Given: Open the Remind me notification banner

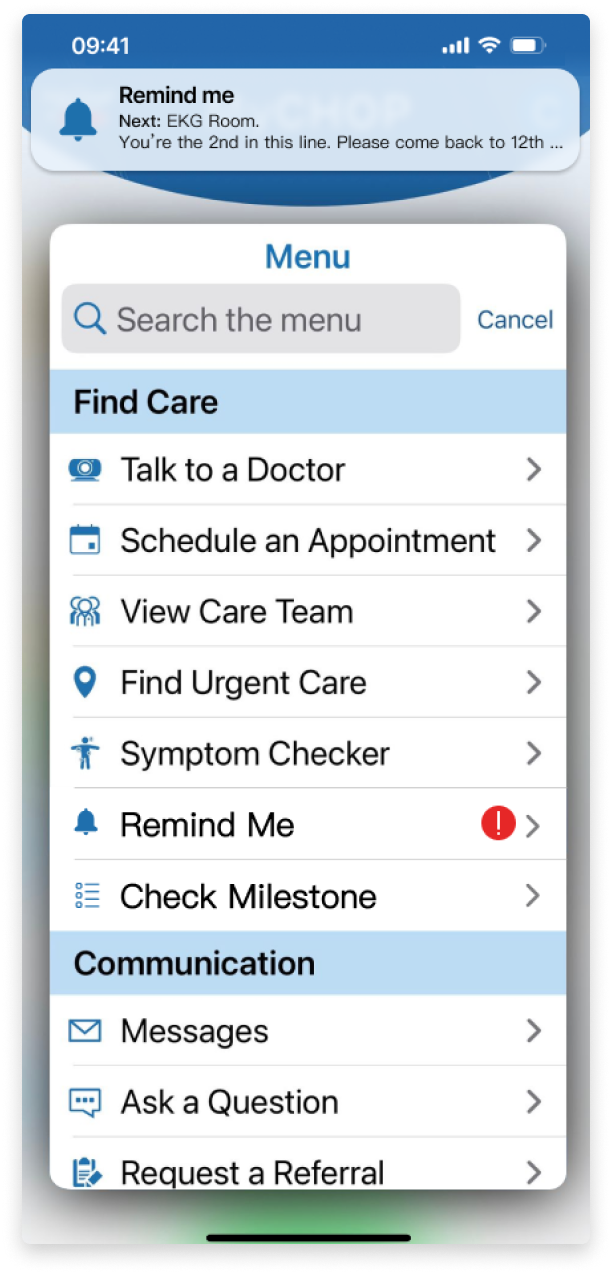Looking at the screenshot, I should (305, 120).
